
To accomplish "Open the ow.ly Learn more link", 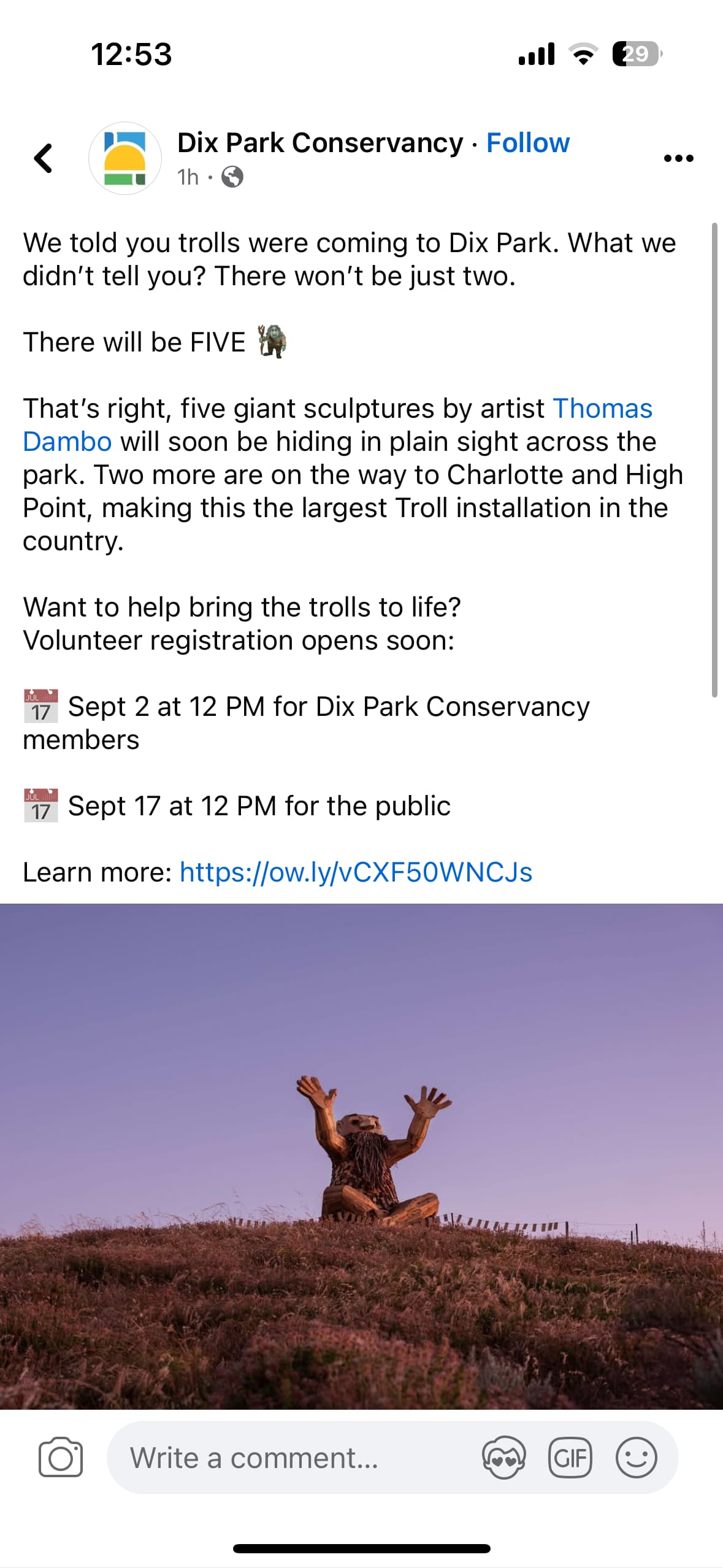I will coord(356,872).
